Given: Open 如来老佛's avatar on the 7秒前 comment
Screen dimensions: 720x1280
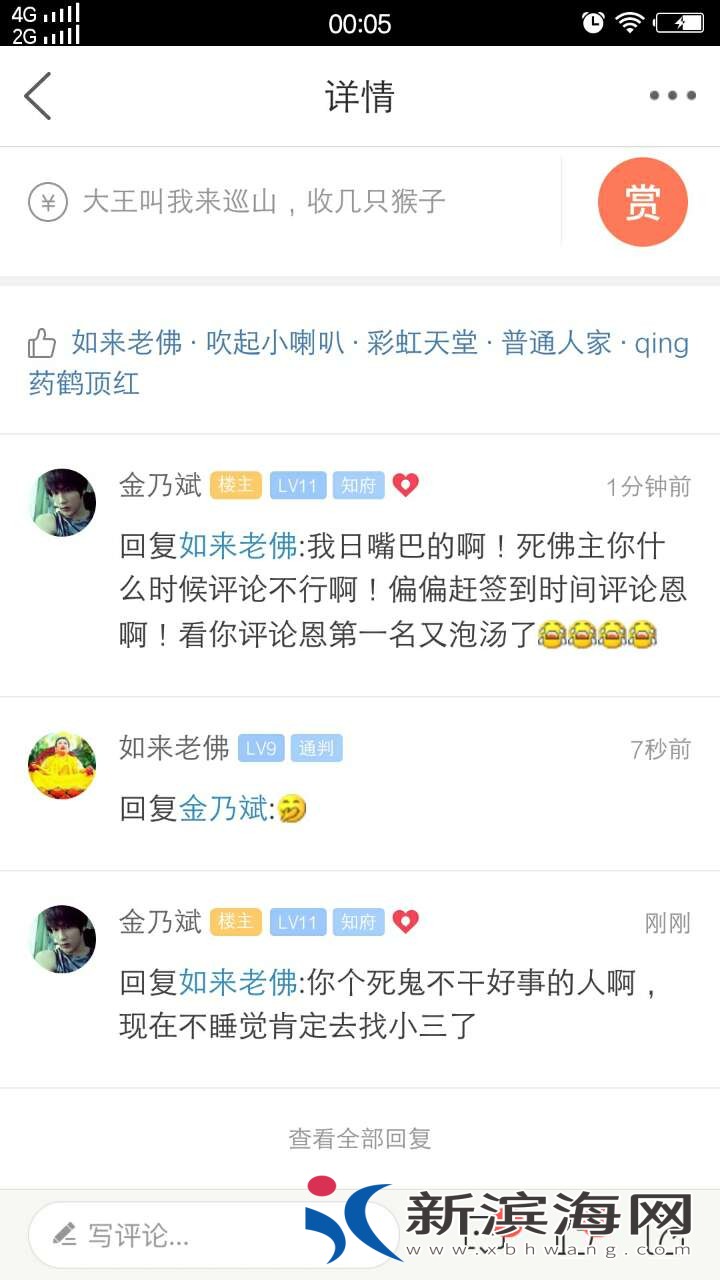Looking at the screenshot, I should pyautogui.click(x=62, y=765).
